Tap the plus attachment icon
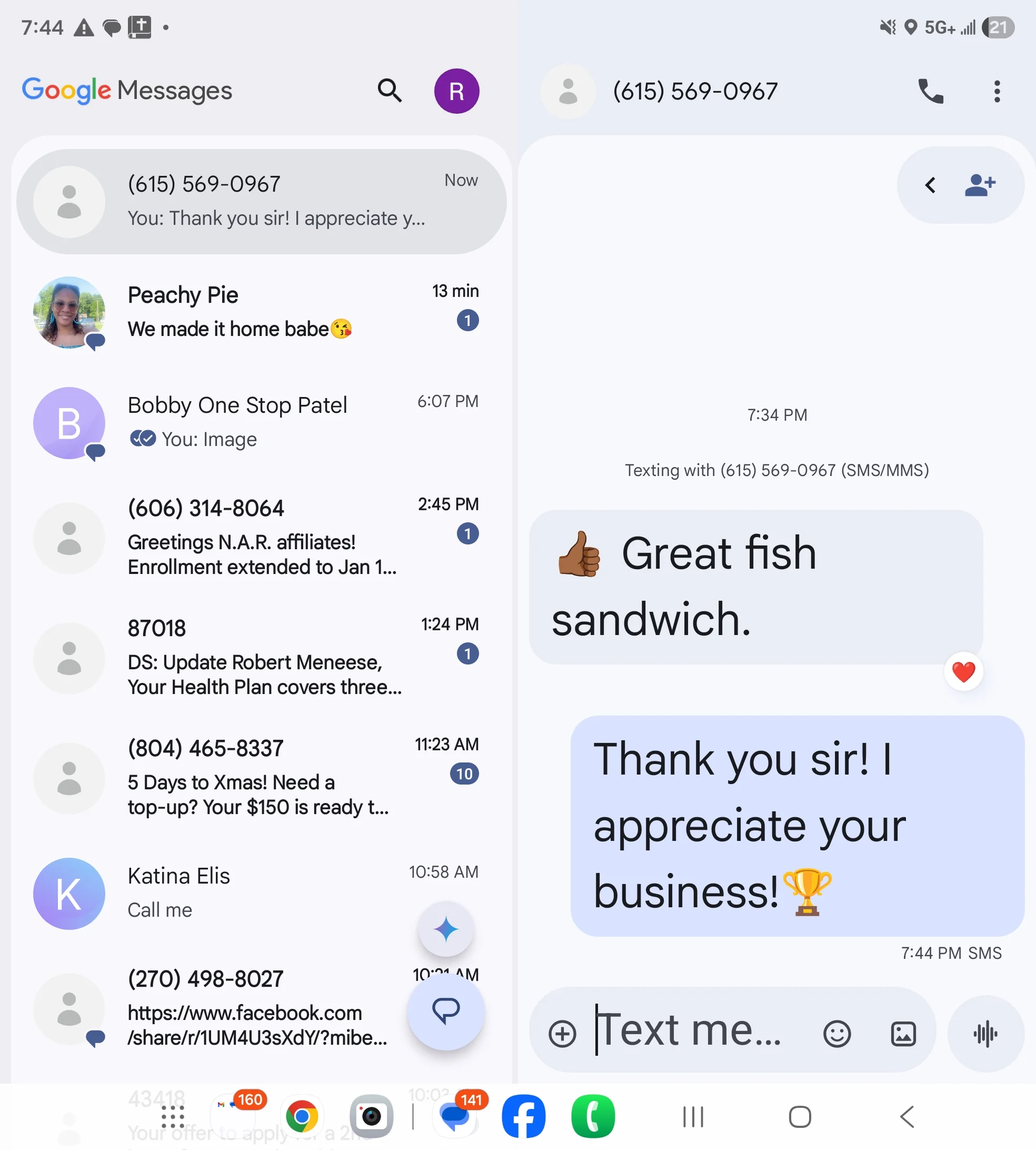 562,1033
